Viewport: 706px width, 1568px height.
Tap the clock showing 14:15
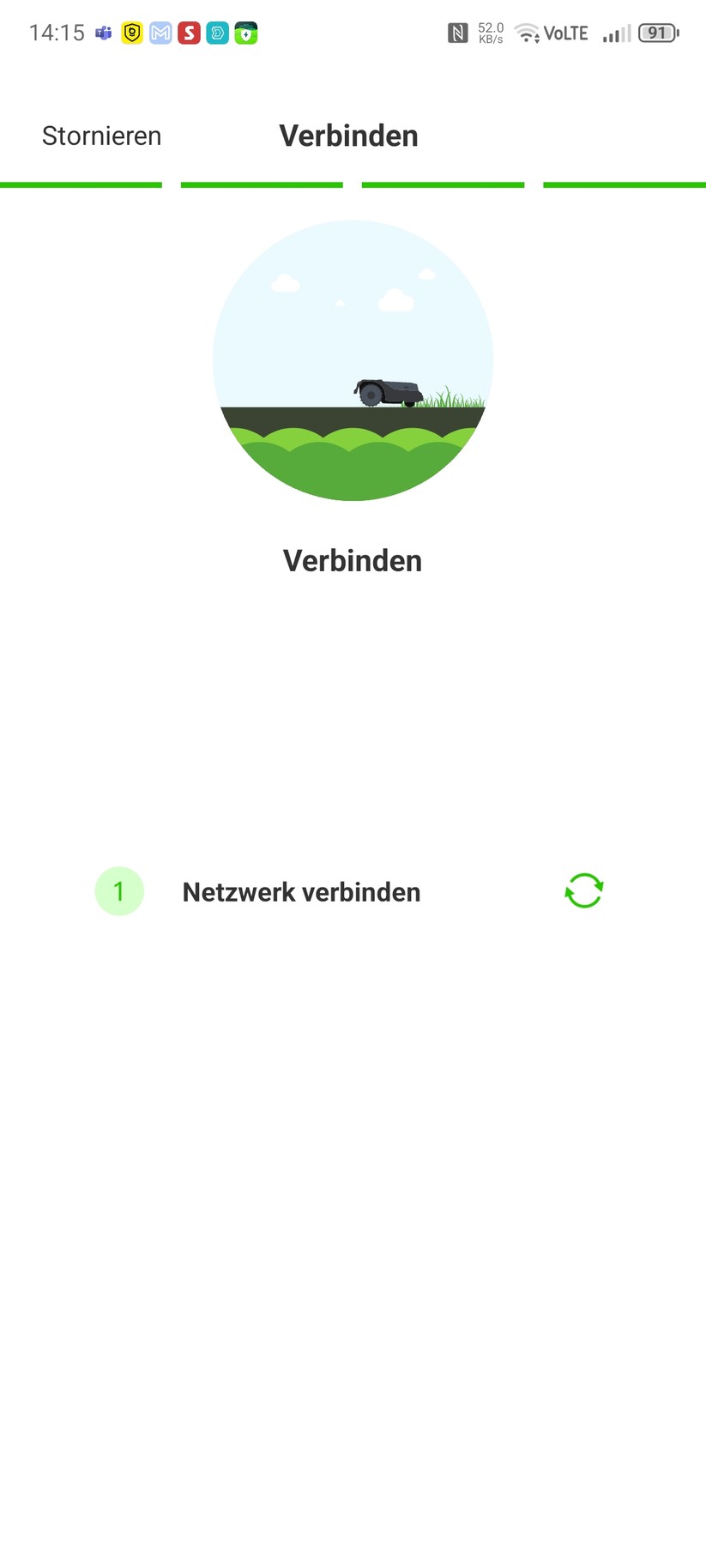[x=57, y=33]
